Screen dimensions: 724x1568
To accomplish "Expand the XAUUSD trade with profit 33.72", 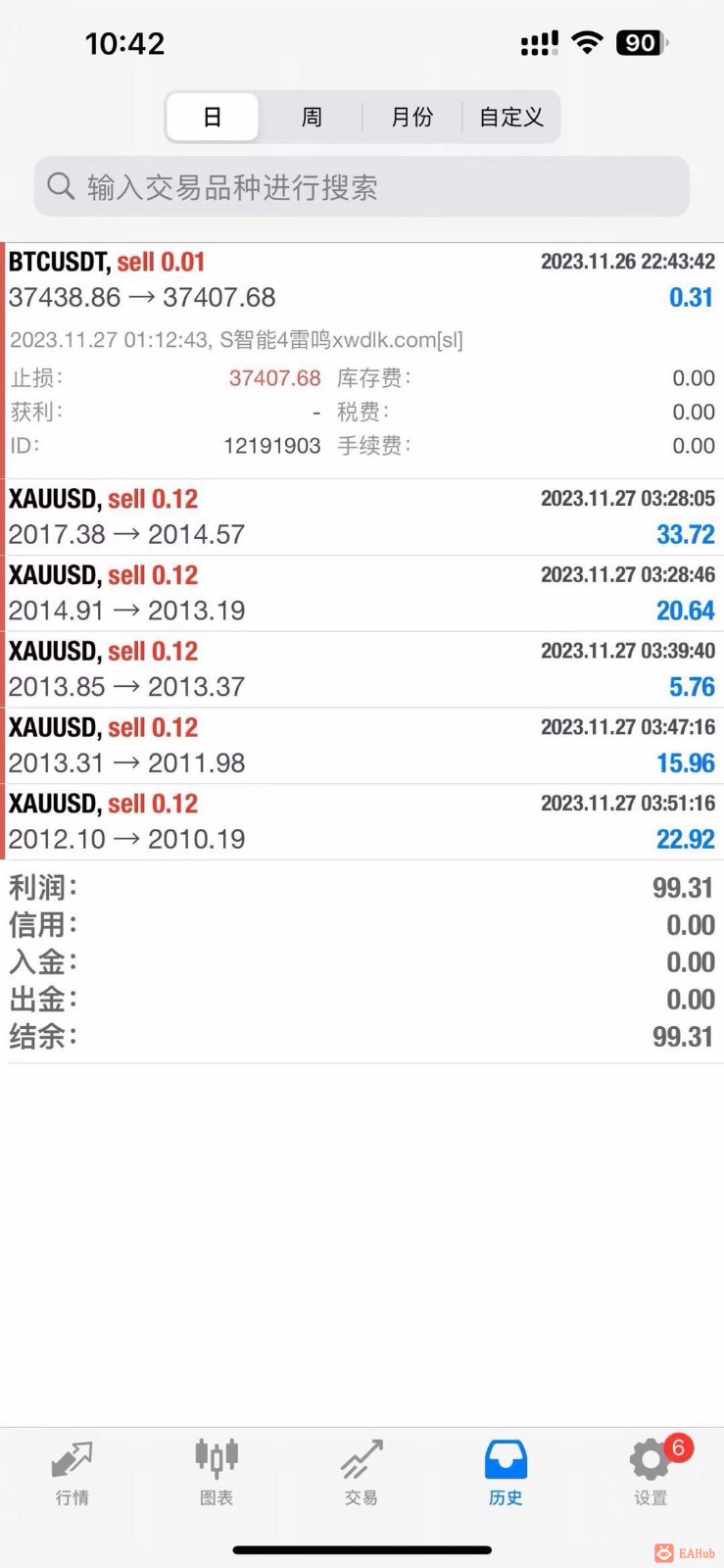I will pos(362,517).
